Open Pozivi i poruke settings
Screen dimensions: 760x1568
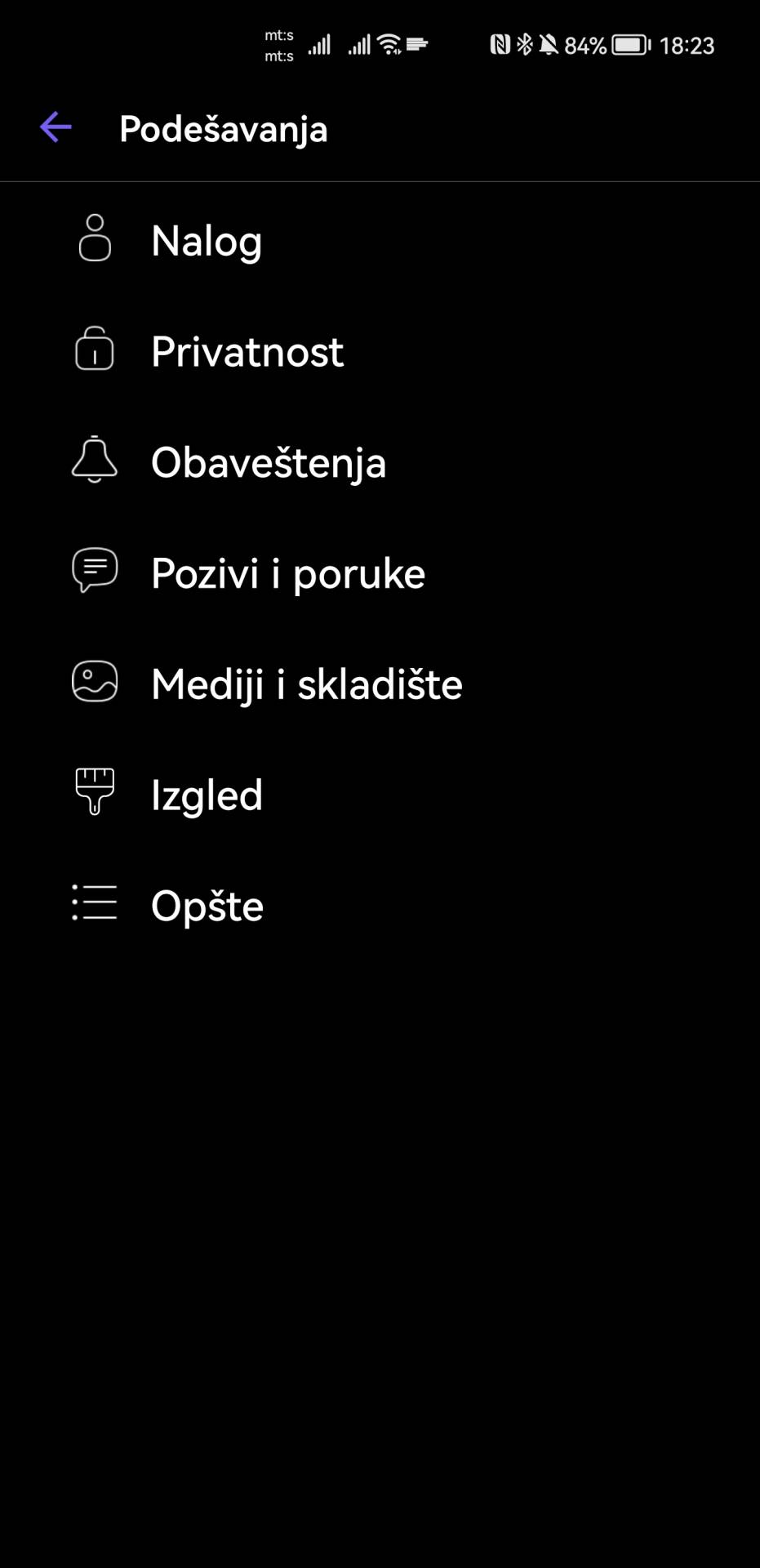pos(287,572)
